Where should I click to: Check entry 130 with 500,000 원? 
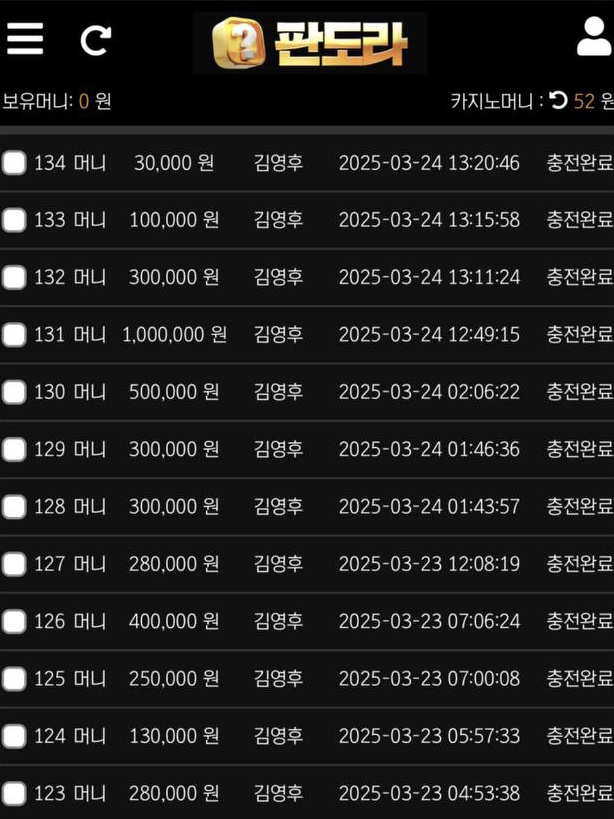tap(14, 393)
